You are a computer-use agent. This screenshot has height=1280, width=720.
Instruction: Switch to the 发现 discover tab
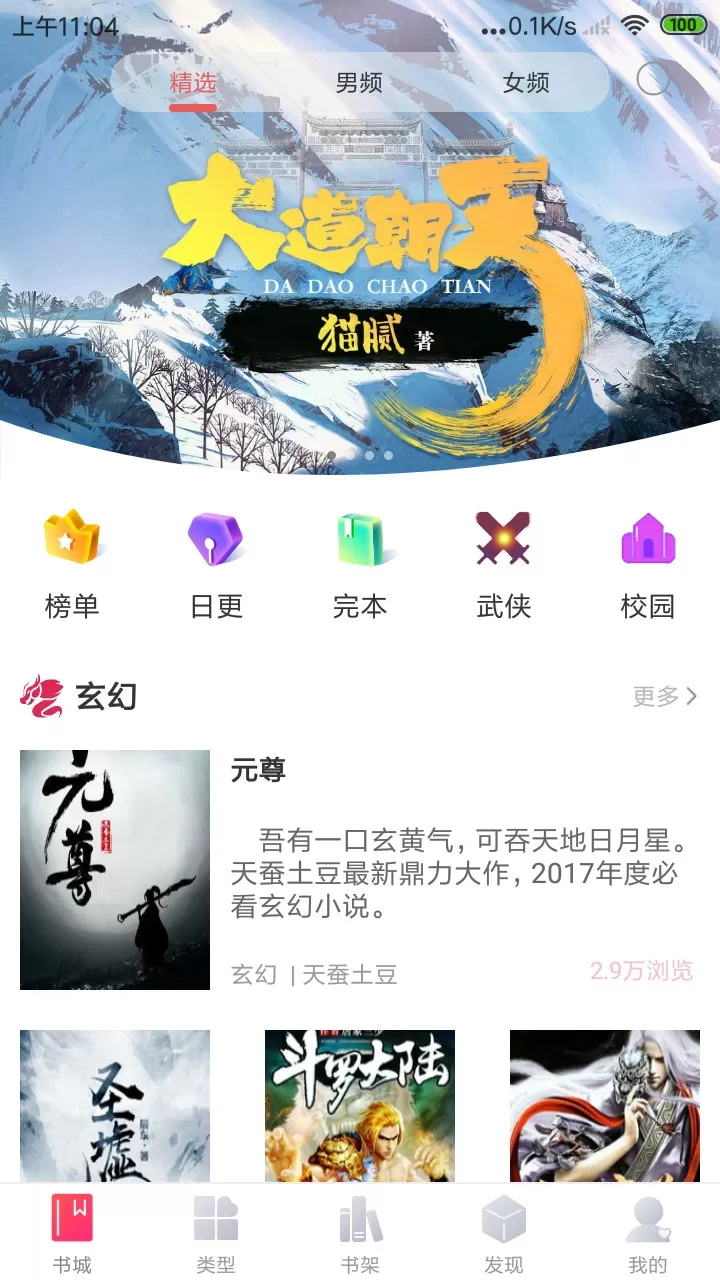click(503, 1235)
